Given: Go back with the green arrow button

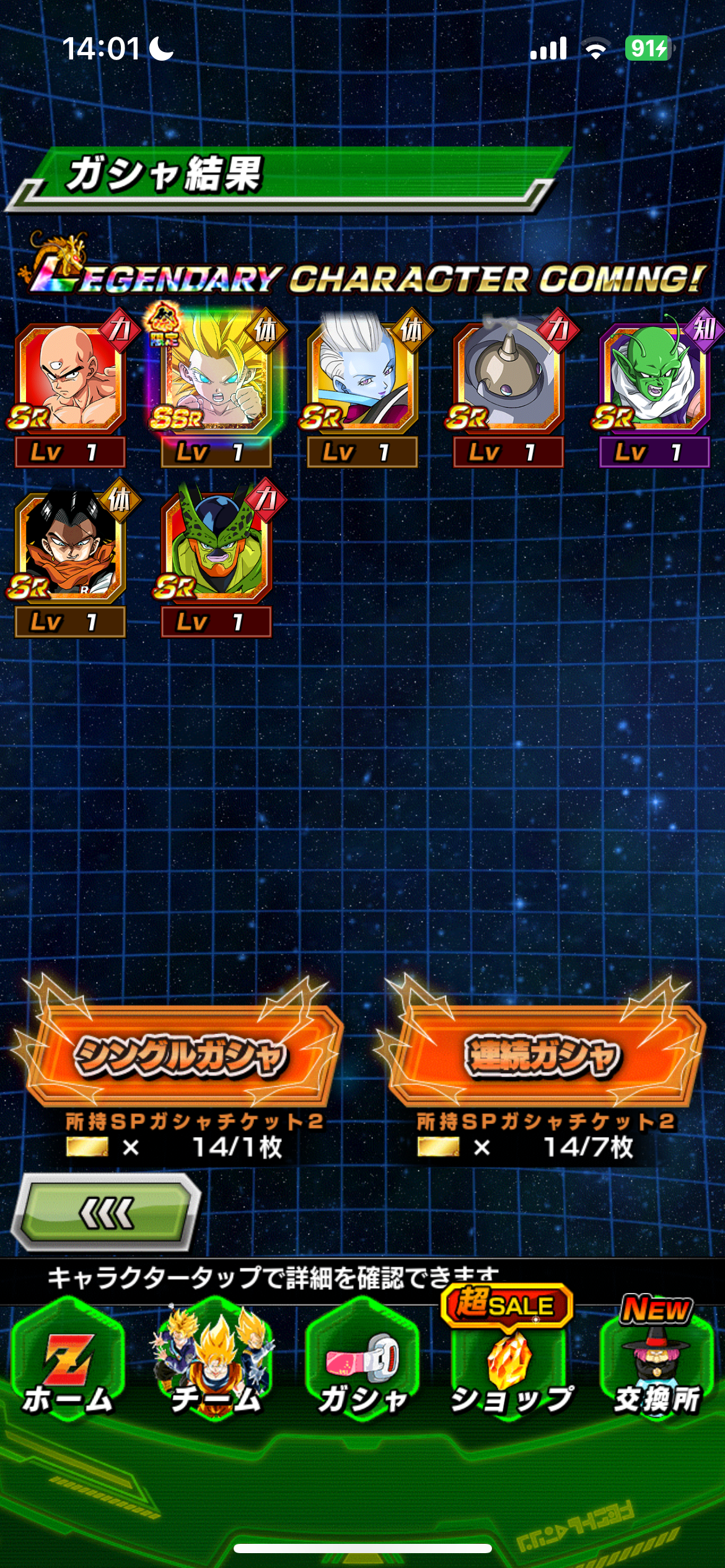Looking at the screenshot, I should [107, 1213].
